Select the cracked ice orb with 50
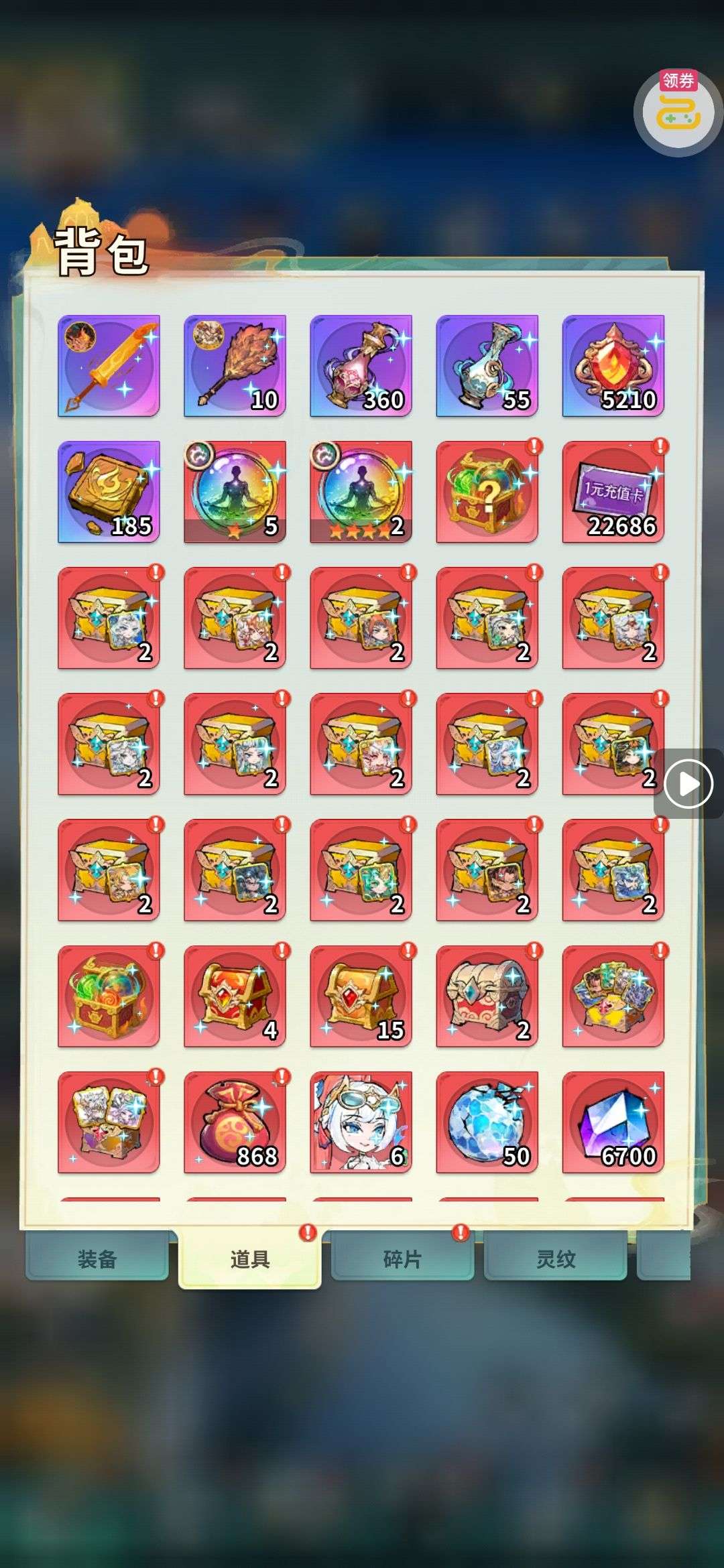The width and height of the screenshot is (724, 1568). coord(487,1122)
